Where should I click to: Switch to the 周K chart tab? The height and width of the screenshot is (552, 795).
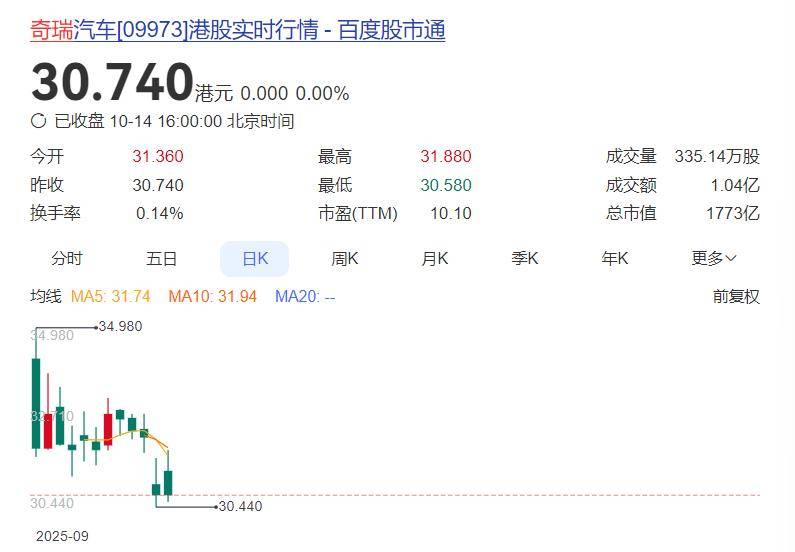click(345, 258)
